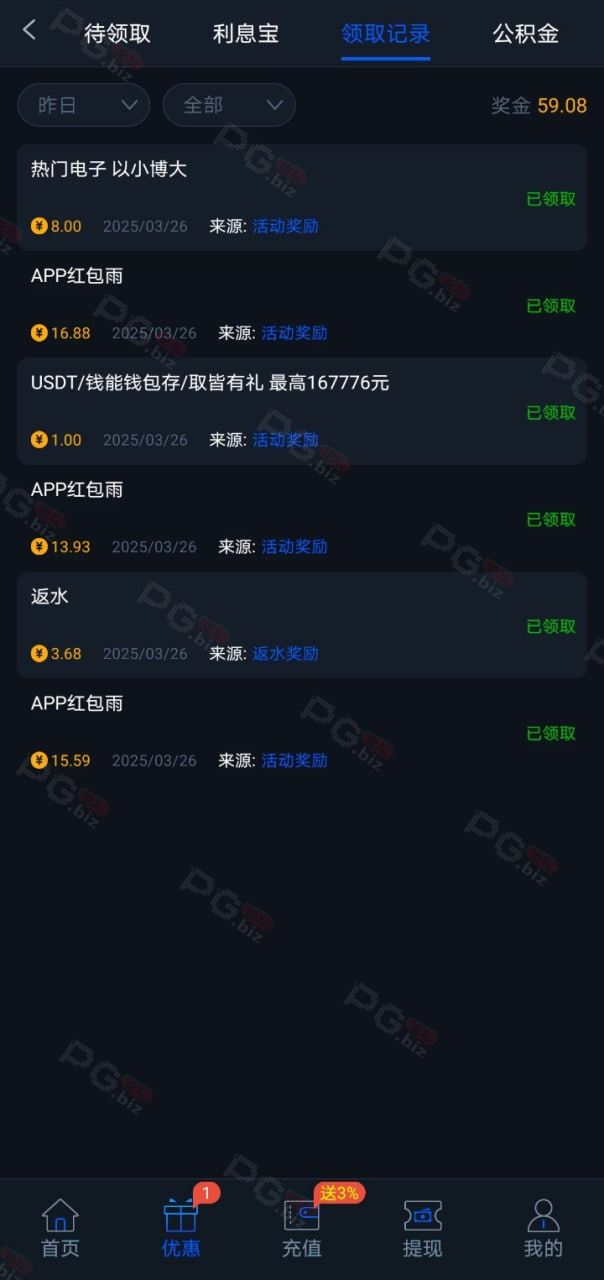Image resolution: width=604 pixels, height=1280 pixels.
Task: Go back using the top-left arrow
Action: coord(29,30)
